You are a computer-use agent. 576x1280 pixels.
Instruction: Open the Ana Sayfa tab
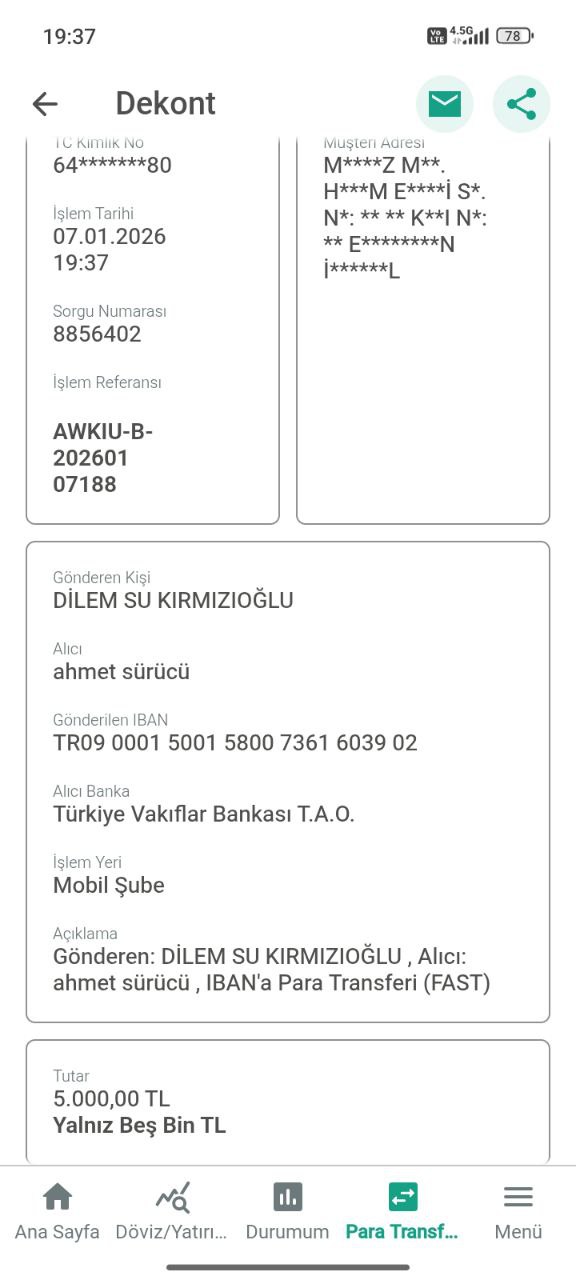point(57,1211)
